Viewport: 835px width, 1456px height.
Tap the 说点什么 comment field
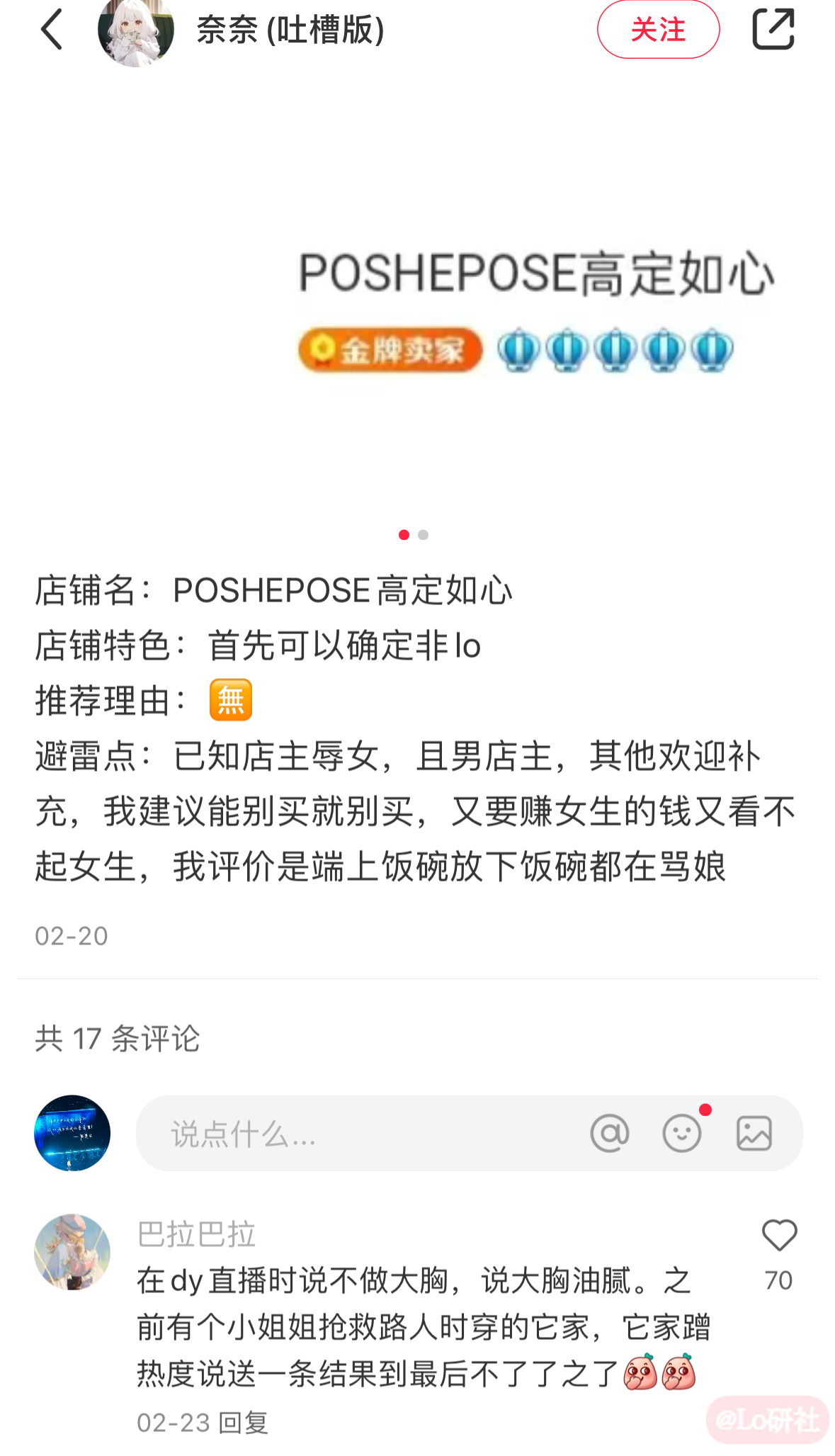point(354,1134)
